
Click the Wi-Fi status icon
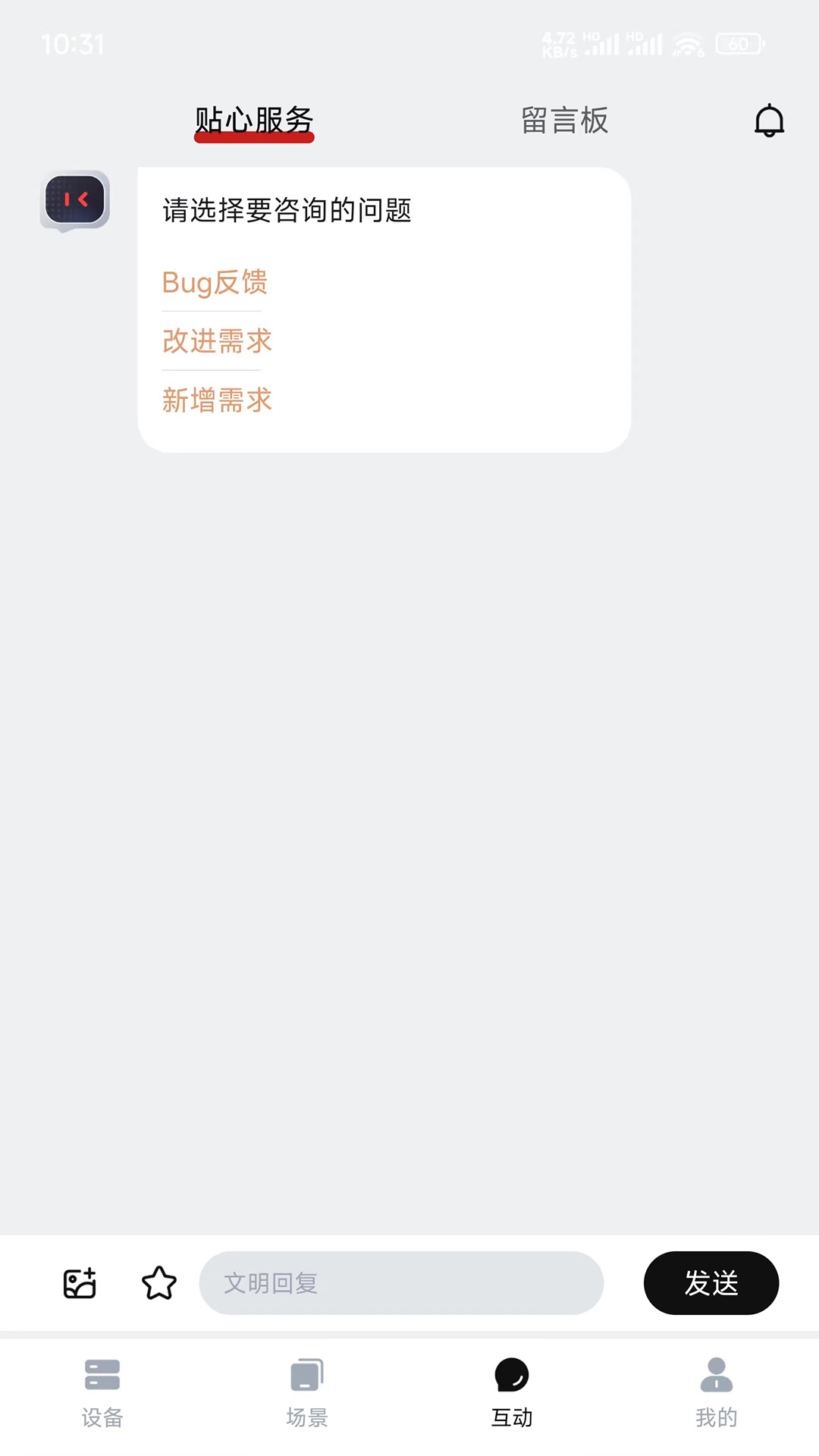click(x=688, y=44)
